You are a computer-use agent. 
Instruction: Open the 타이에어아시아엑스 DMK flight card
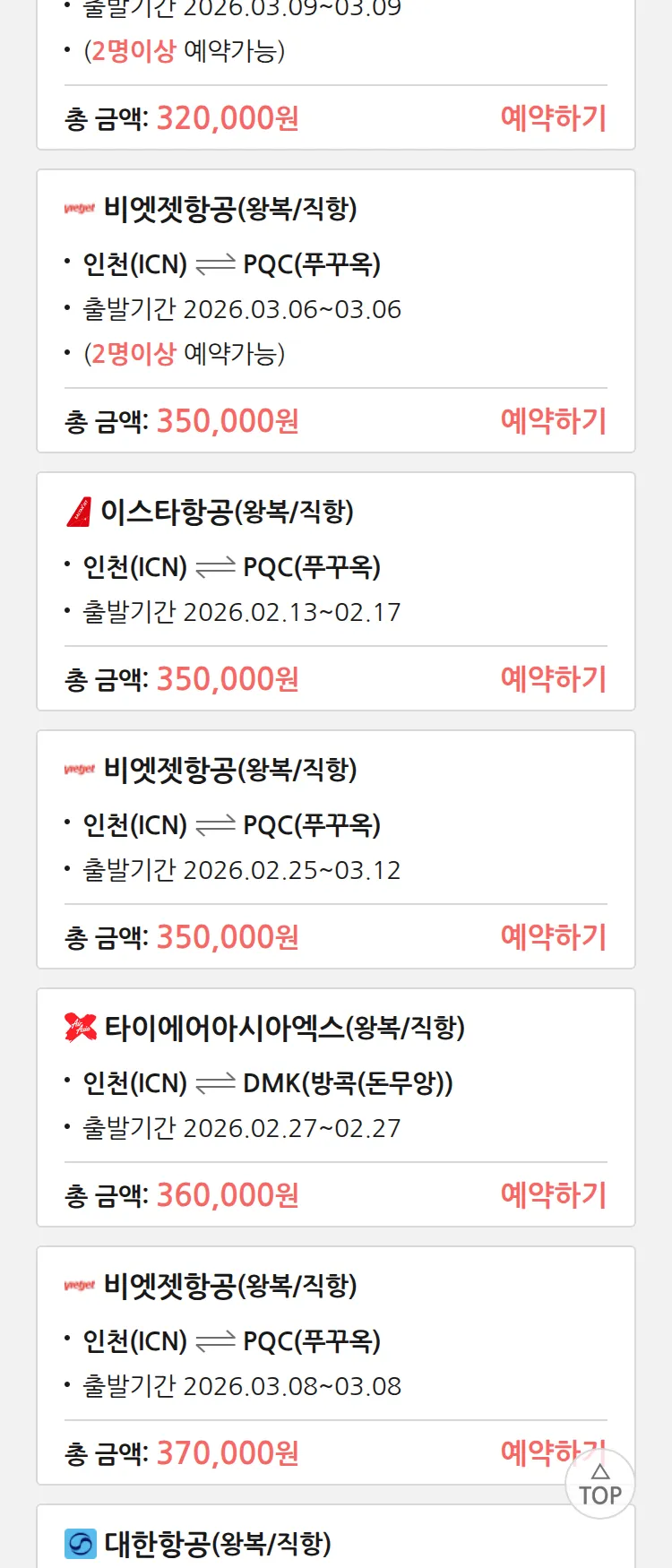335,1081
